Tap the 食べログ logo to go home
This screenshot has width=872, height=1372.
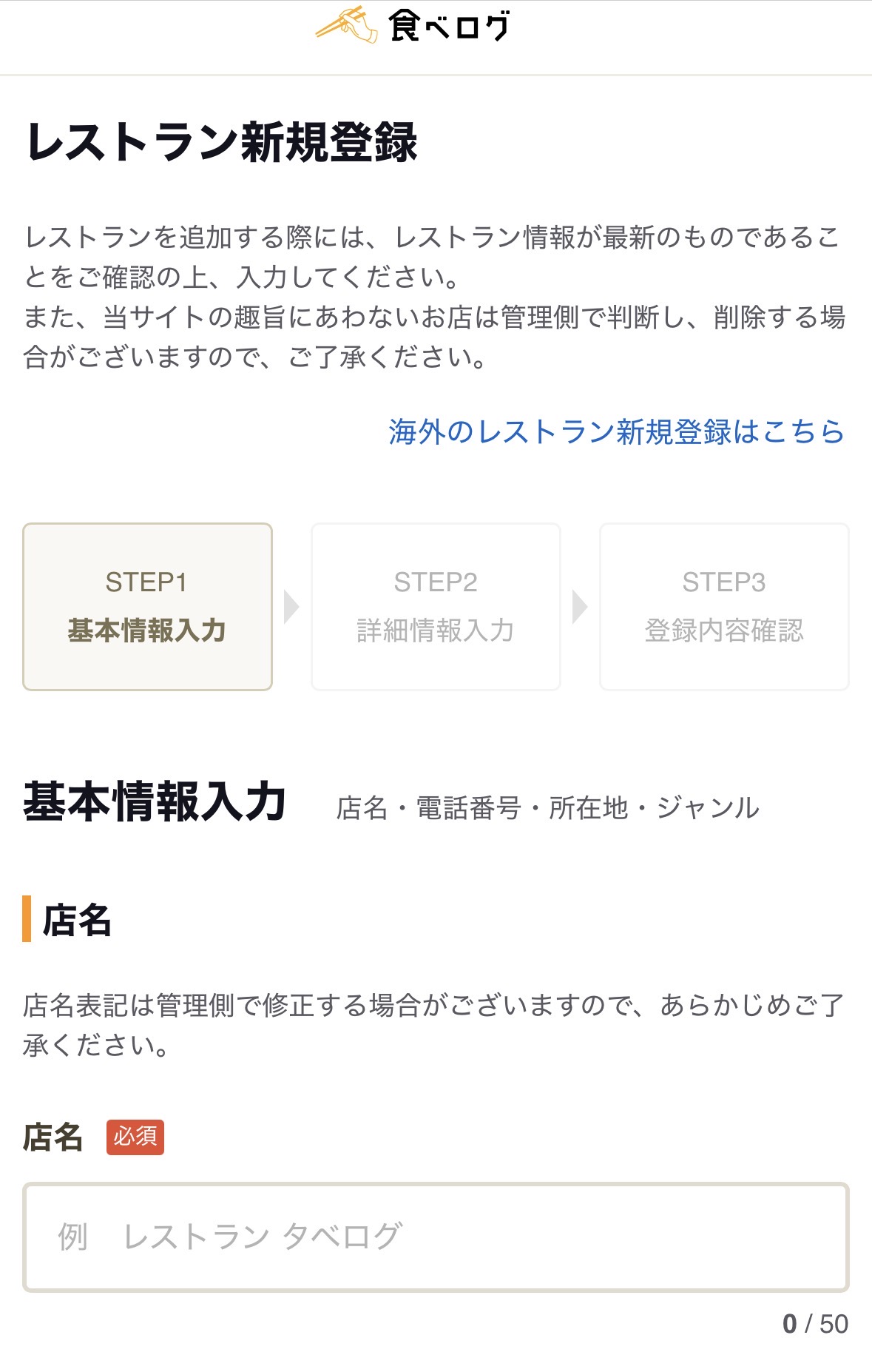(413, 24)
